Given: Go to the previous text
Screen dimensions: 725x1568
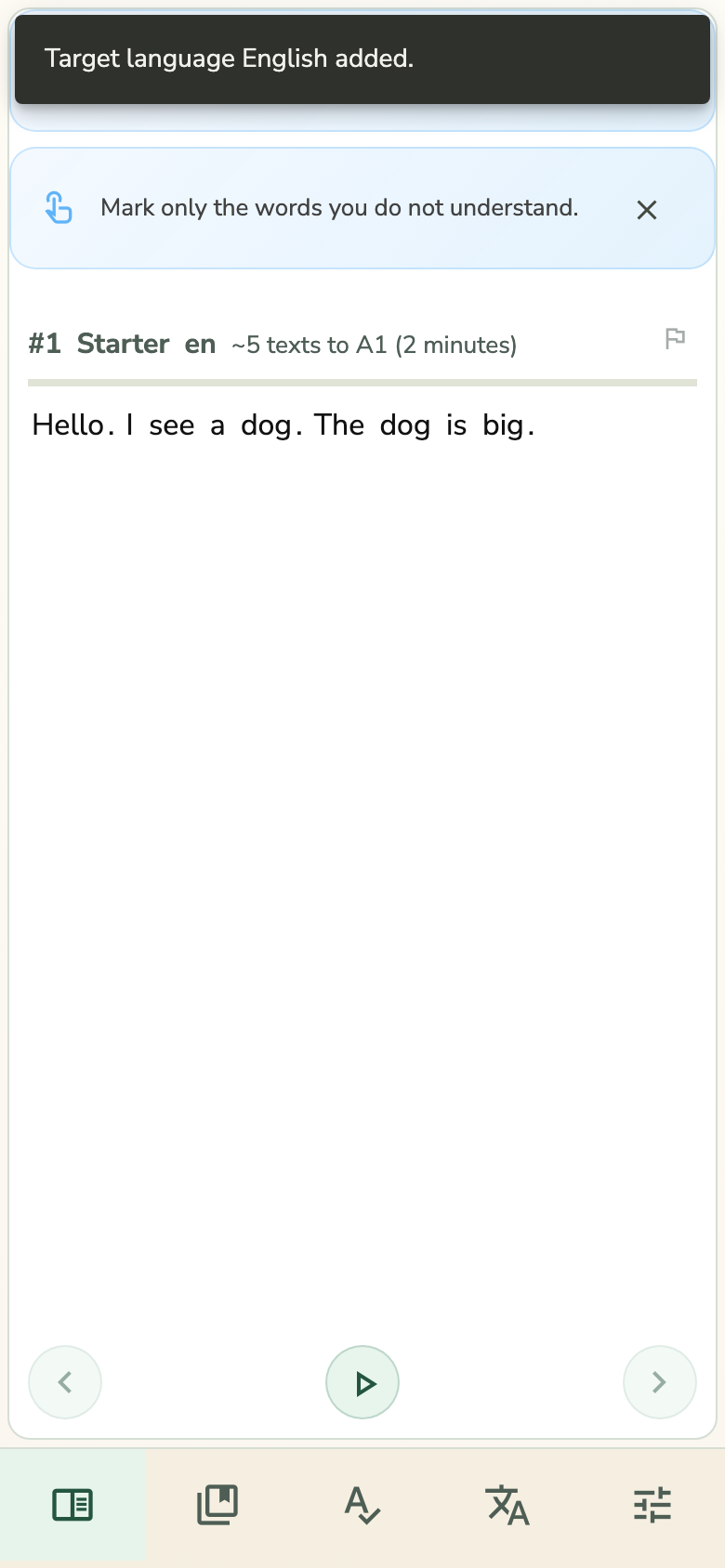Looking at the screenshot, I should pos(65,1382).
